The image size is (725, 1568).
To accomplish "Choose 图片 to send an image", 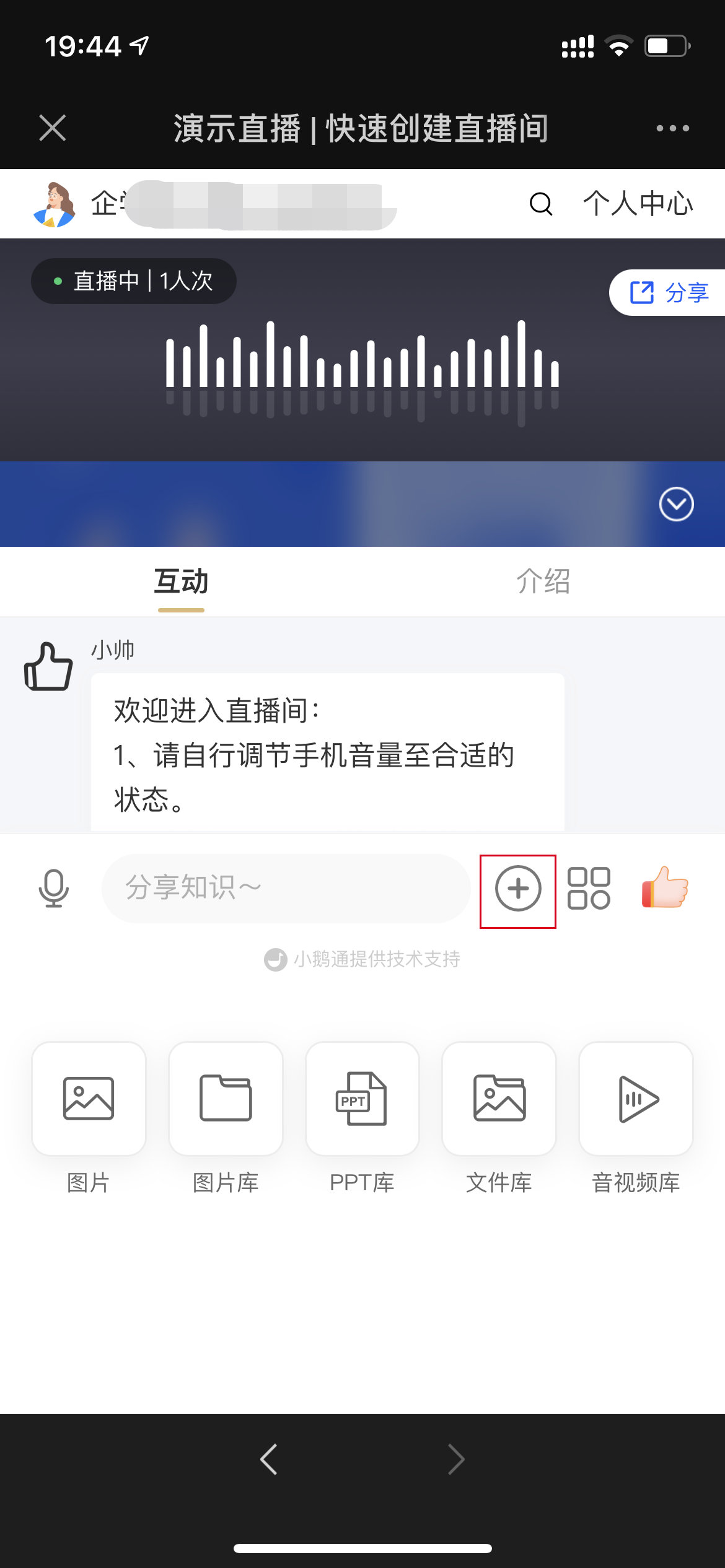I will [89, 1118].
